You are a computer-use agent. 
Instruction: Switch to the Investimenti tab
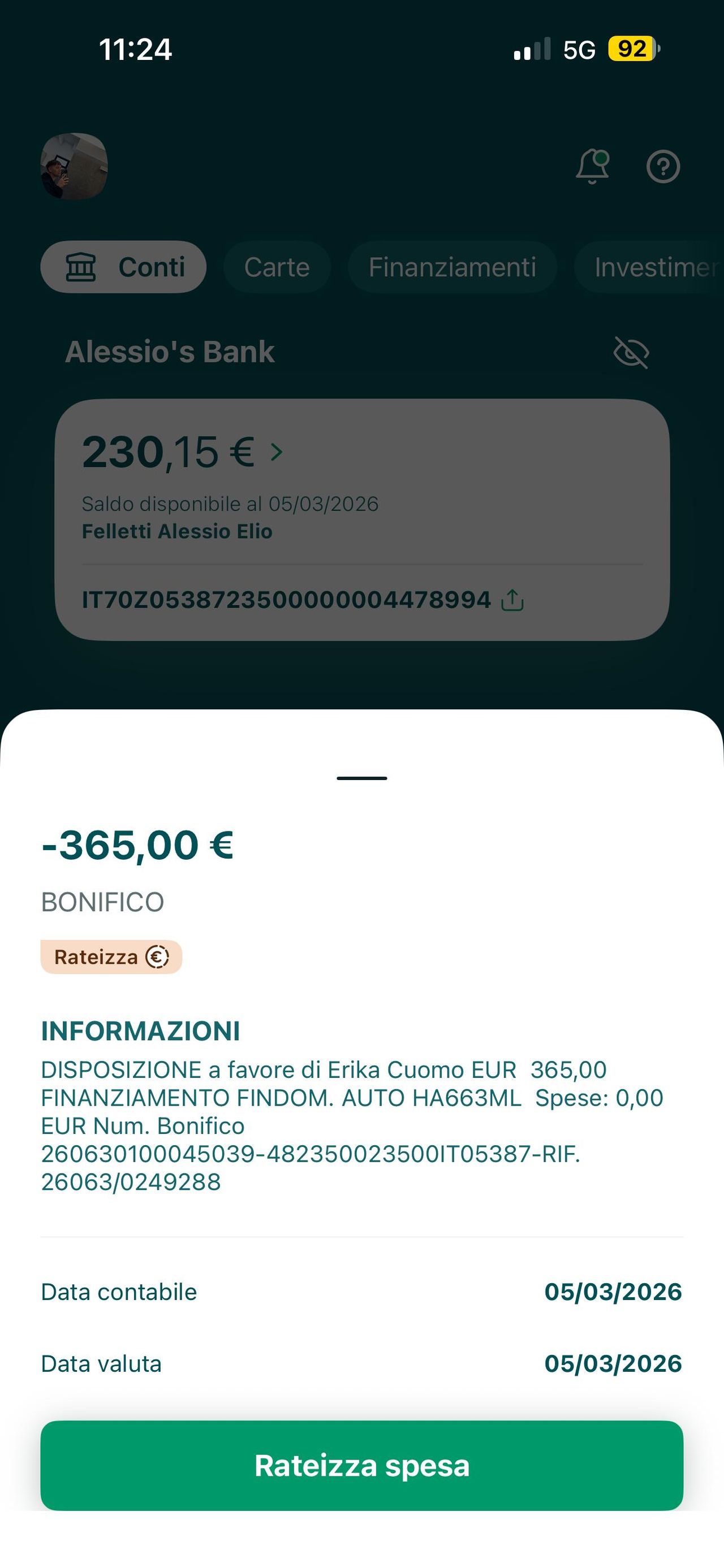[x=652, y=267]
